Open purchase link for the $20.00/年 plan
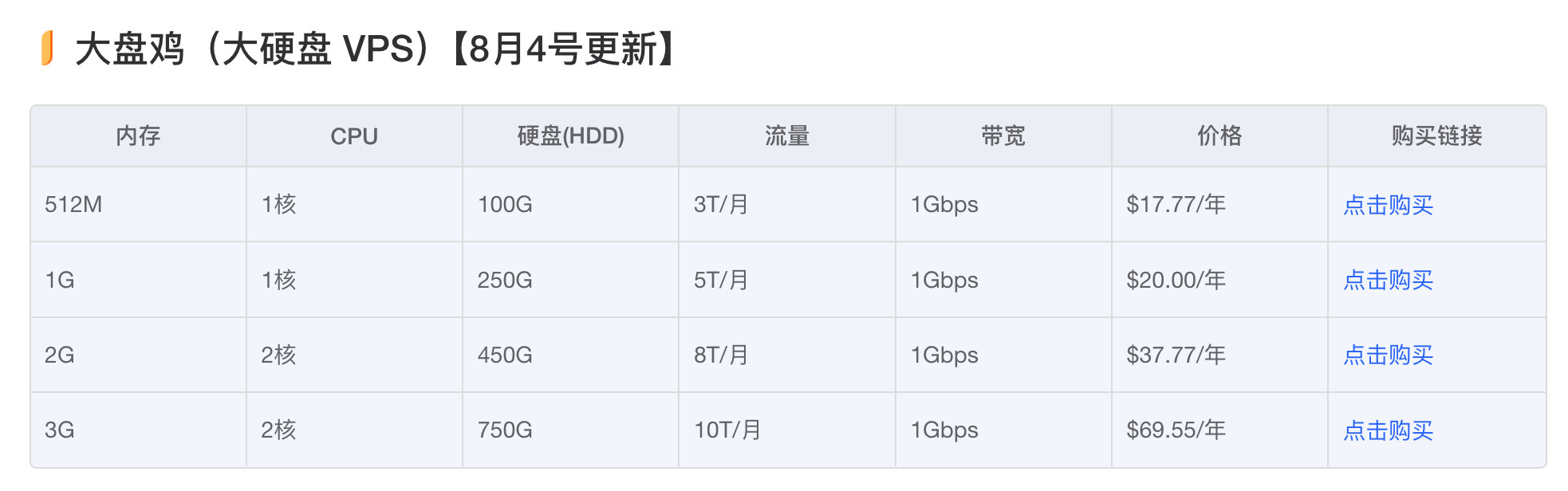This screenshot has height=491, width=1568. (x=1388, y=280)
